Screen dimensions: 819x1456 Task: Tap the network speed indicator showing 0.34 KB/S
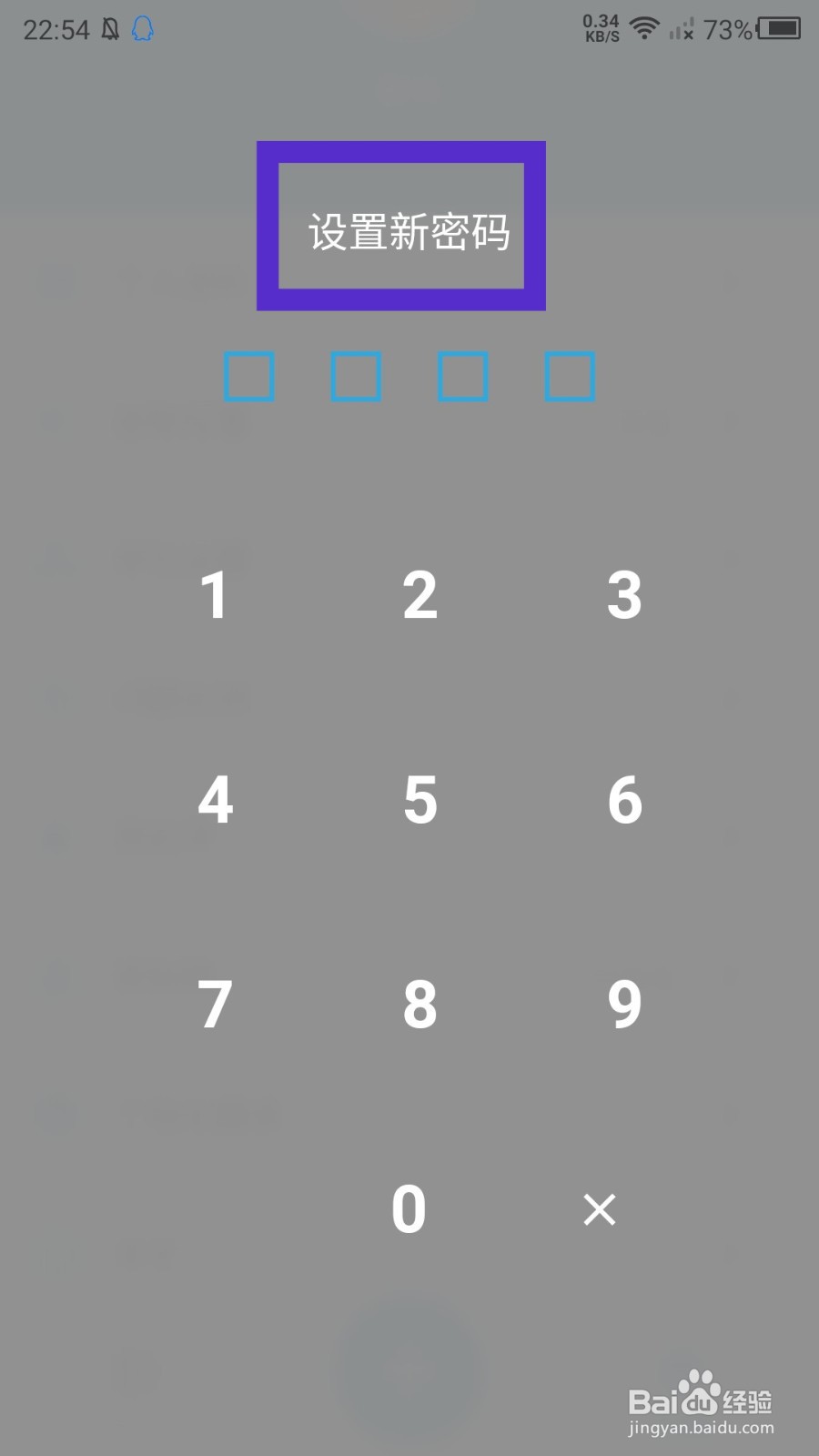pos(601,27)
